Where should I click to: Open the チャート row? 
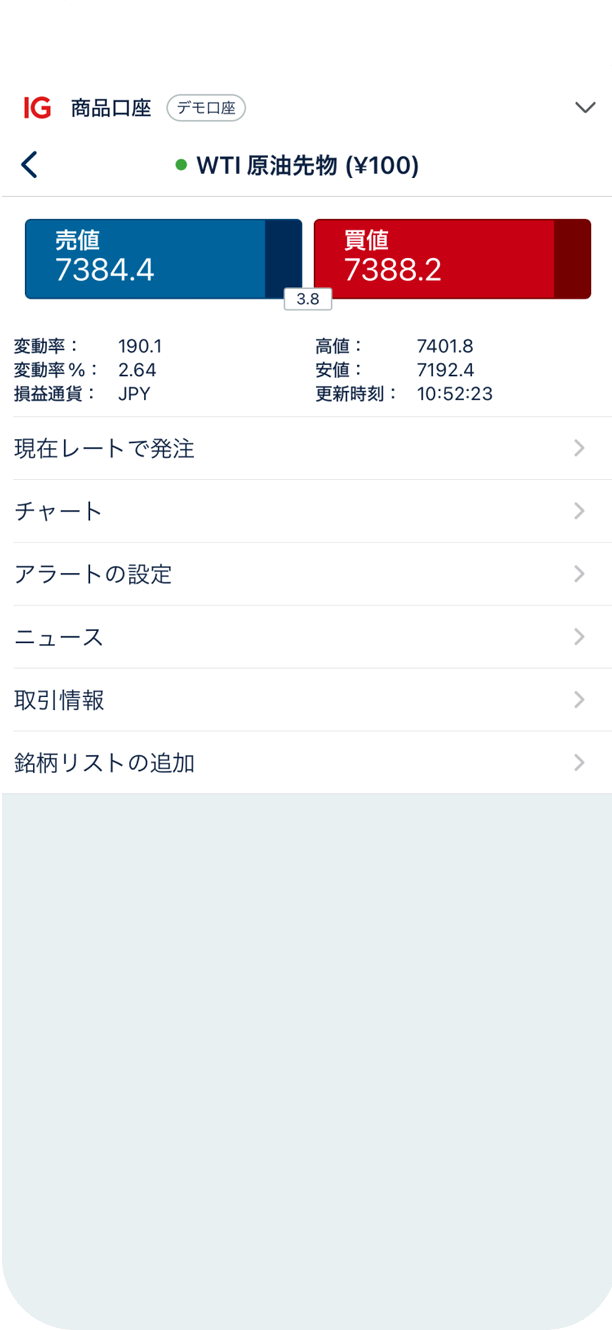tap(306, 512)
